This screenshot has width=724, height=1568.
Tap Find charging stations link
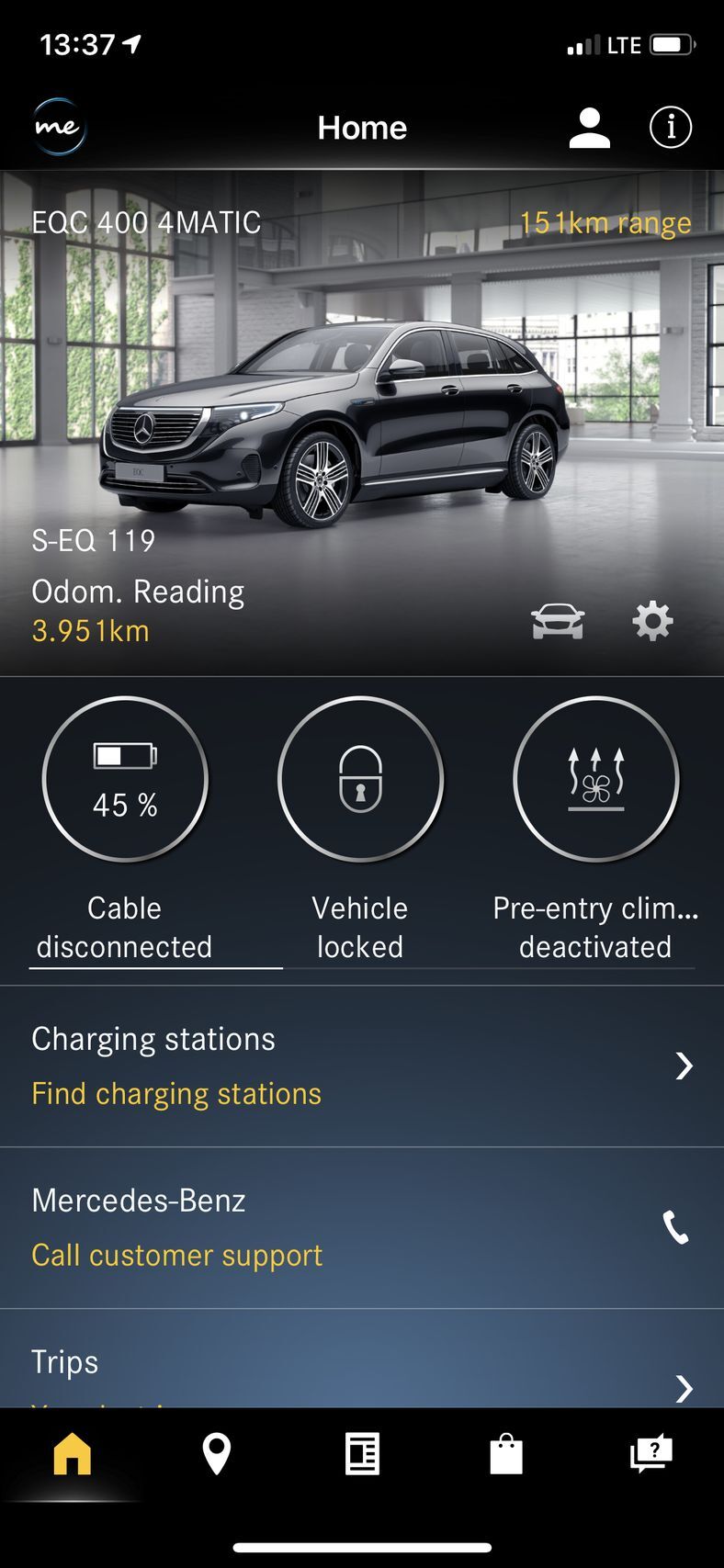click(x=176, y=1093)
